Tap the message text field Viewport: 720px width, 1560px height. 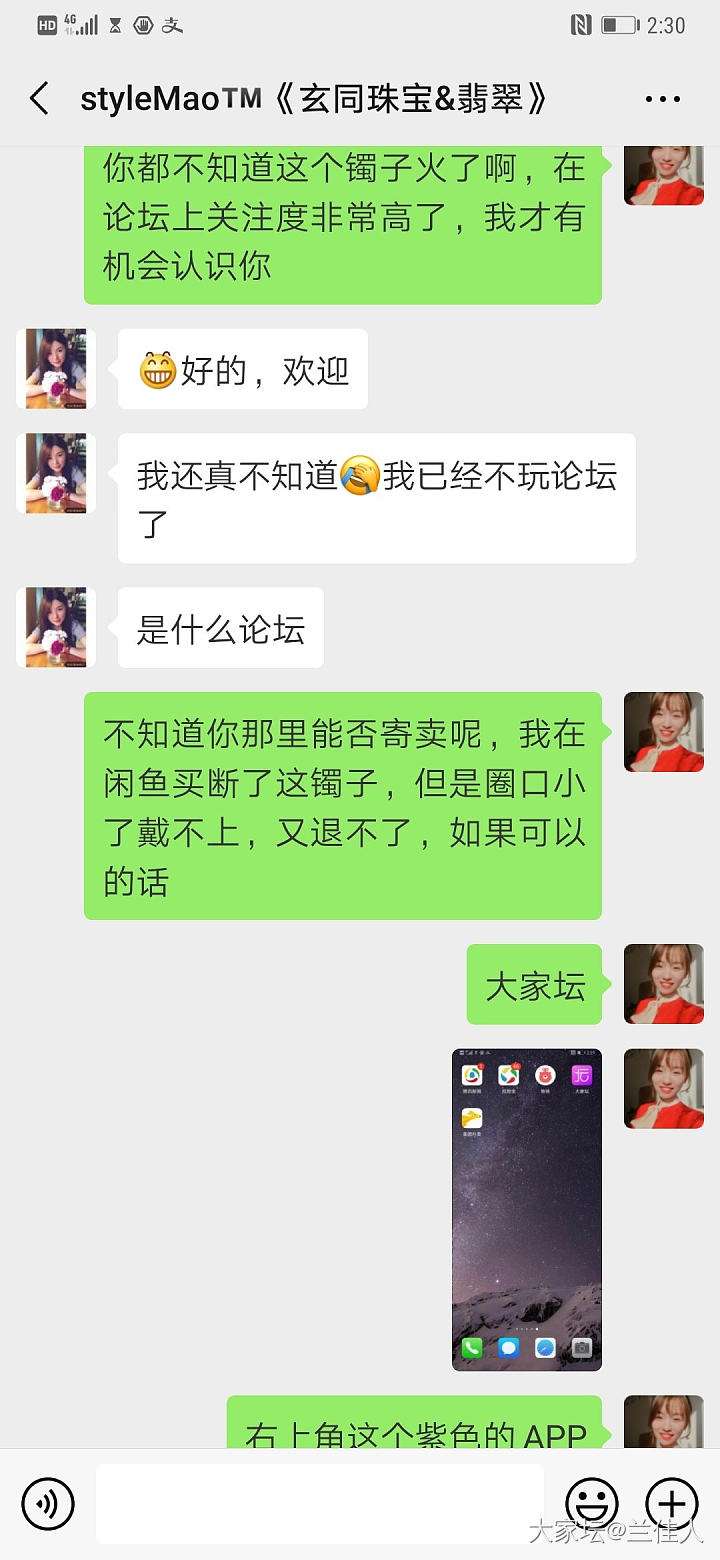tap(320, 1504)
